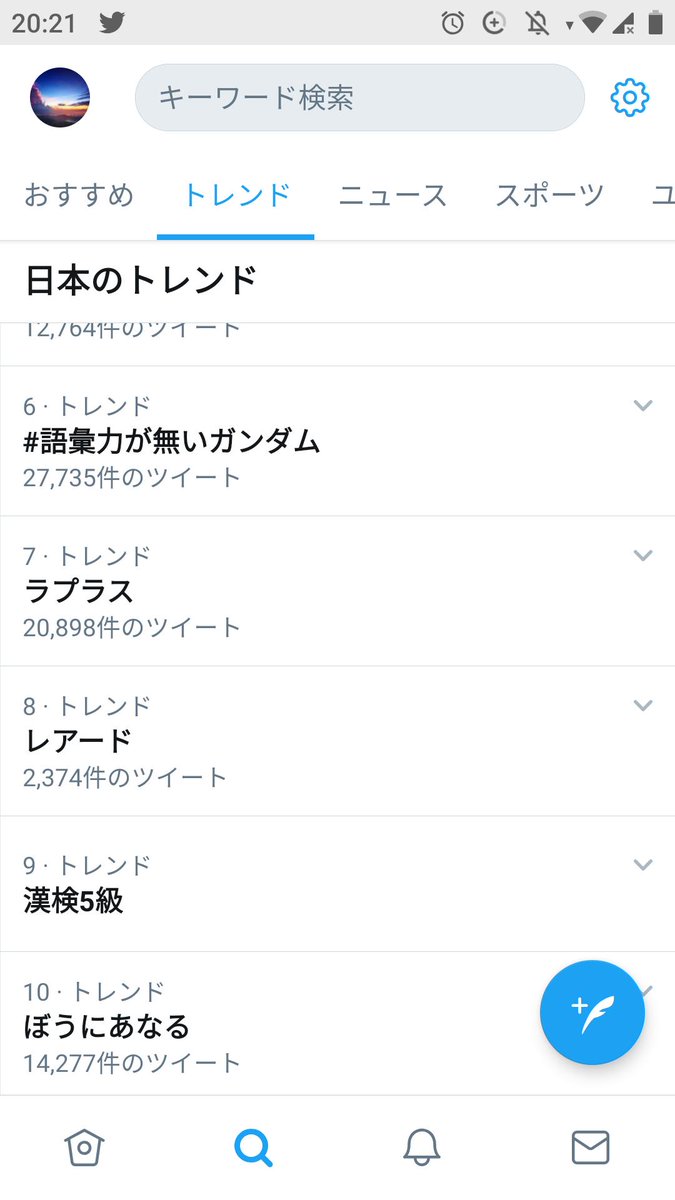Open the #語彙力が無いガンダム trend
This screenshot has width=675, height=1200.
tap(172, 440)
